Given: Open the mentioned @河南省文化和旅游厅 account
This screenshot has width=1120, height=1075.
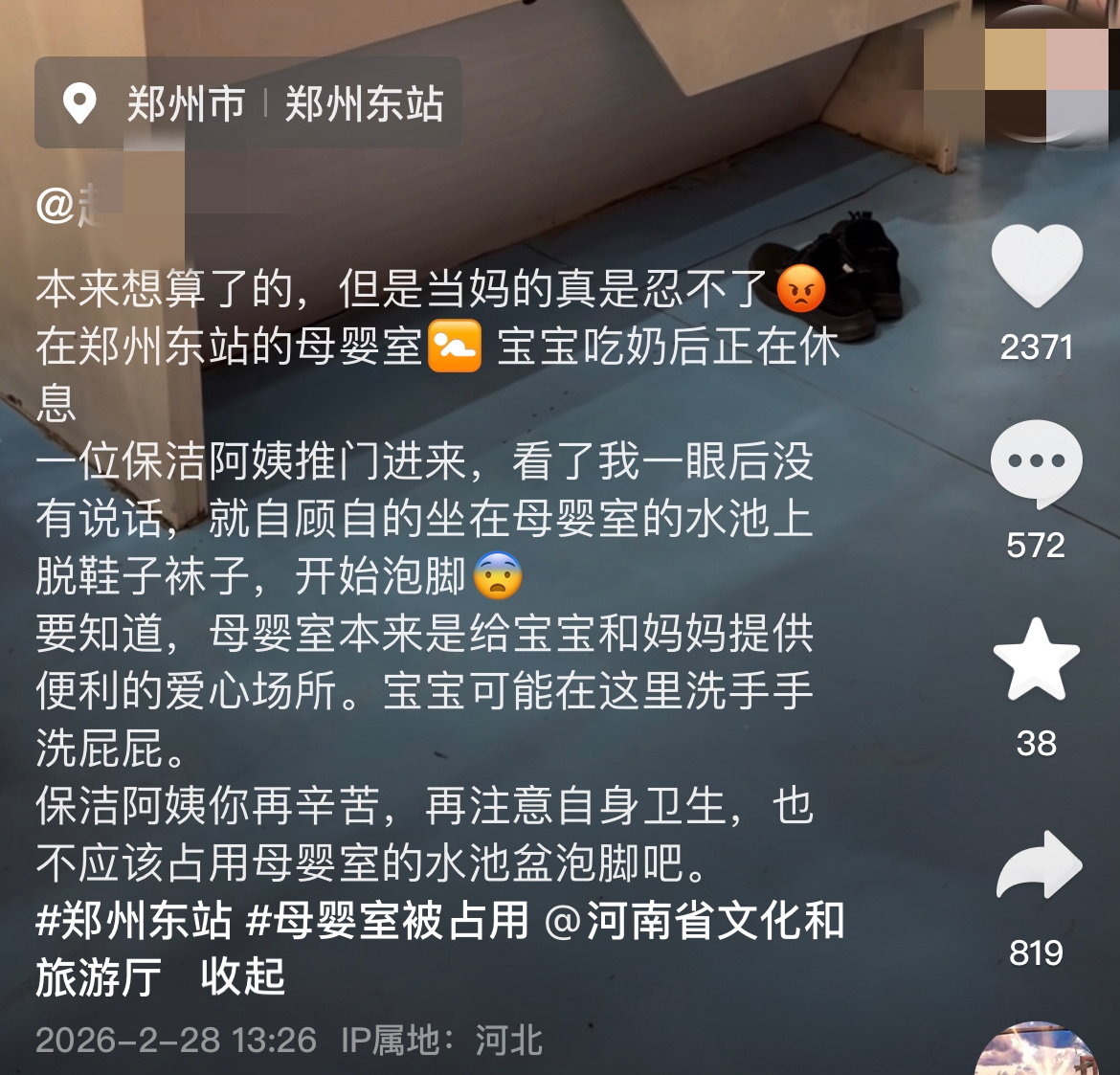Looking at the screenshot, I should (694, 921).
